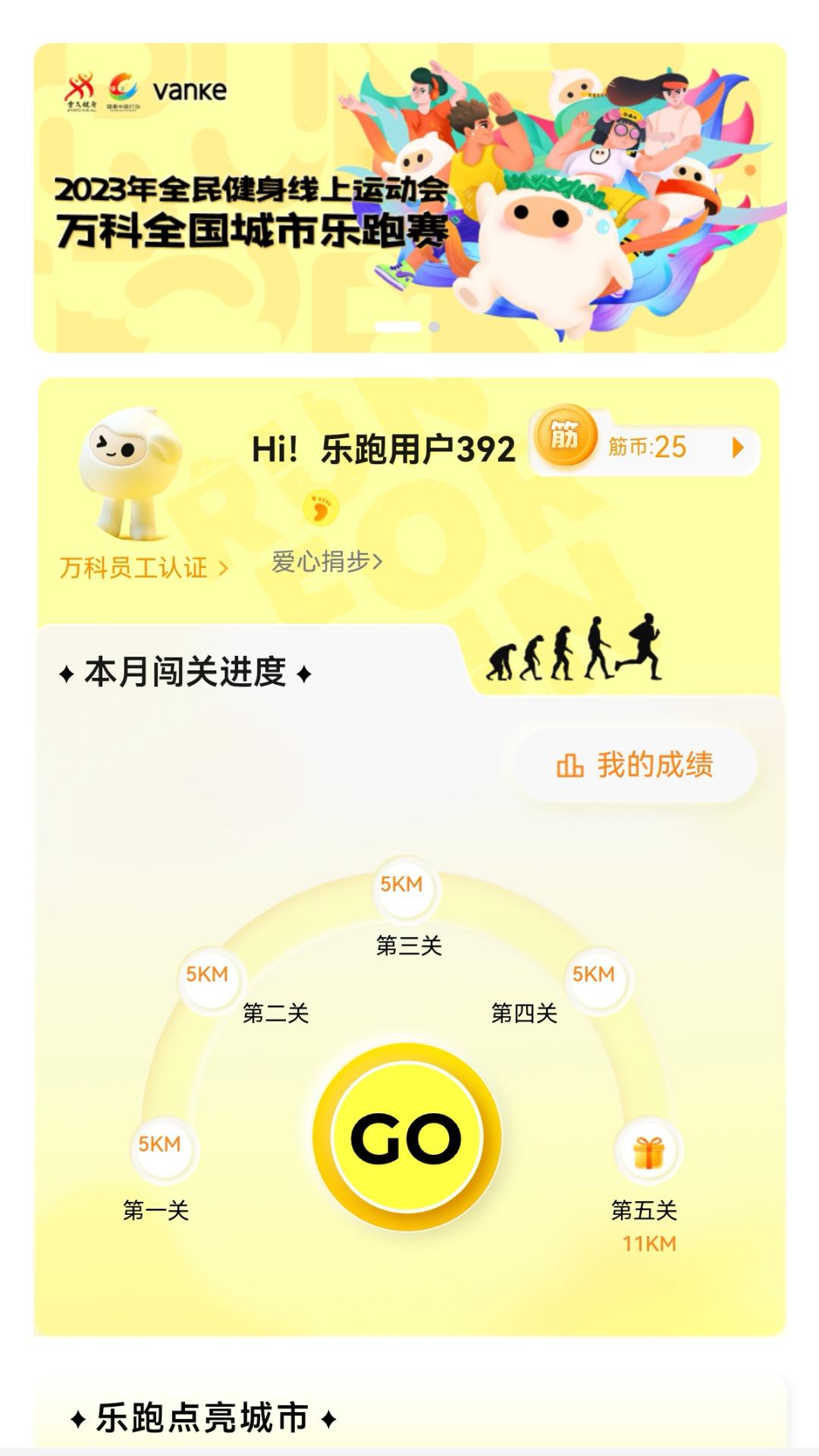Click the second carousel indicator dot

(x=434, y=327)
